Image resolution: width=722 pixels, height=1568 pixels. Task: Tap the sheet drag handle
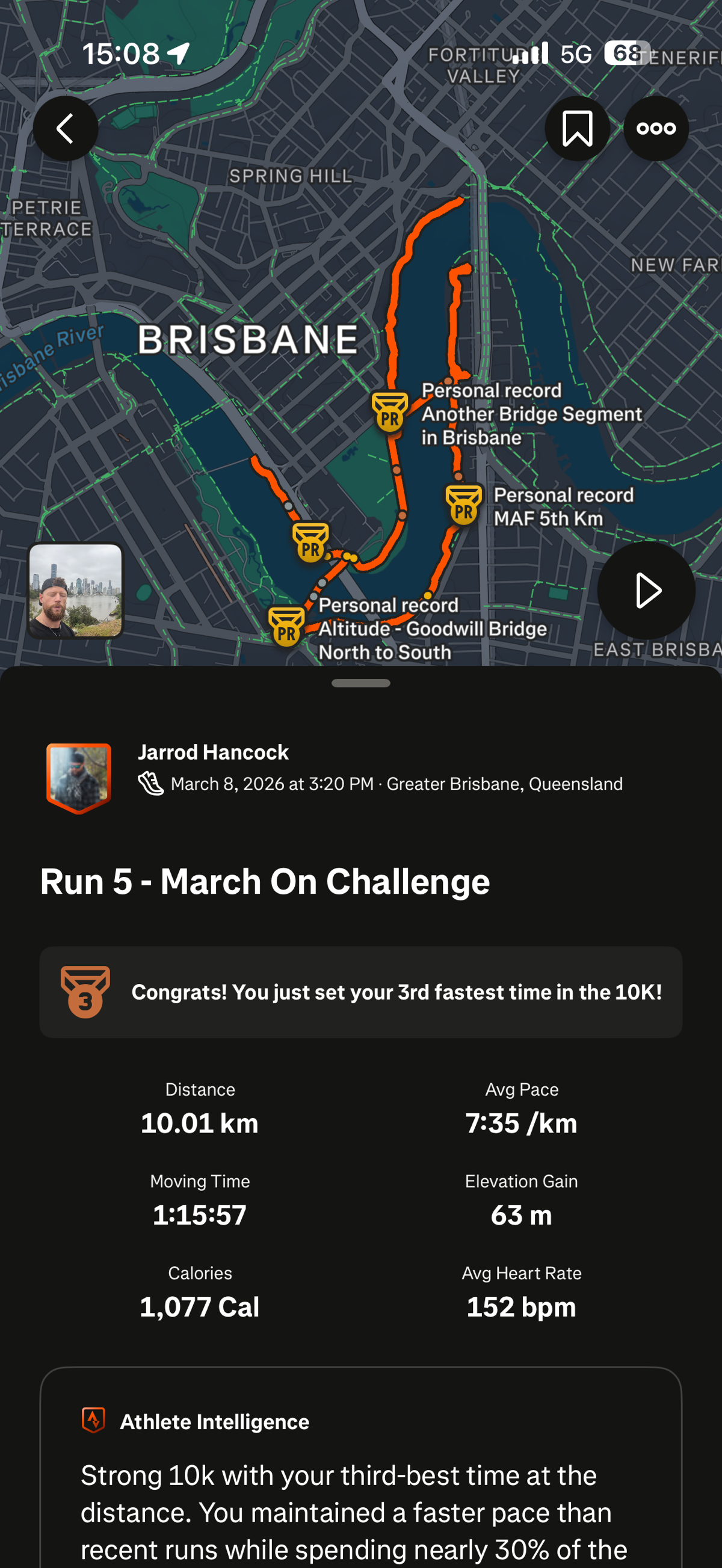(x=360, y=683)
